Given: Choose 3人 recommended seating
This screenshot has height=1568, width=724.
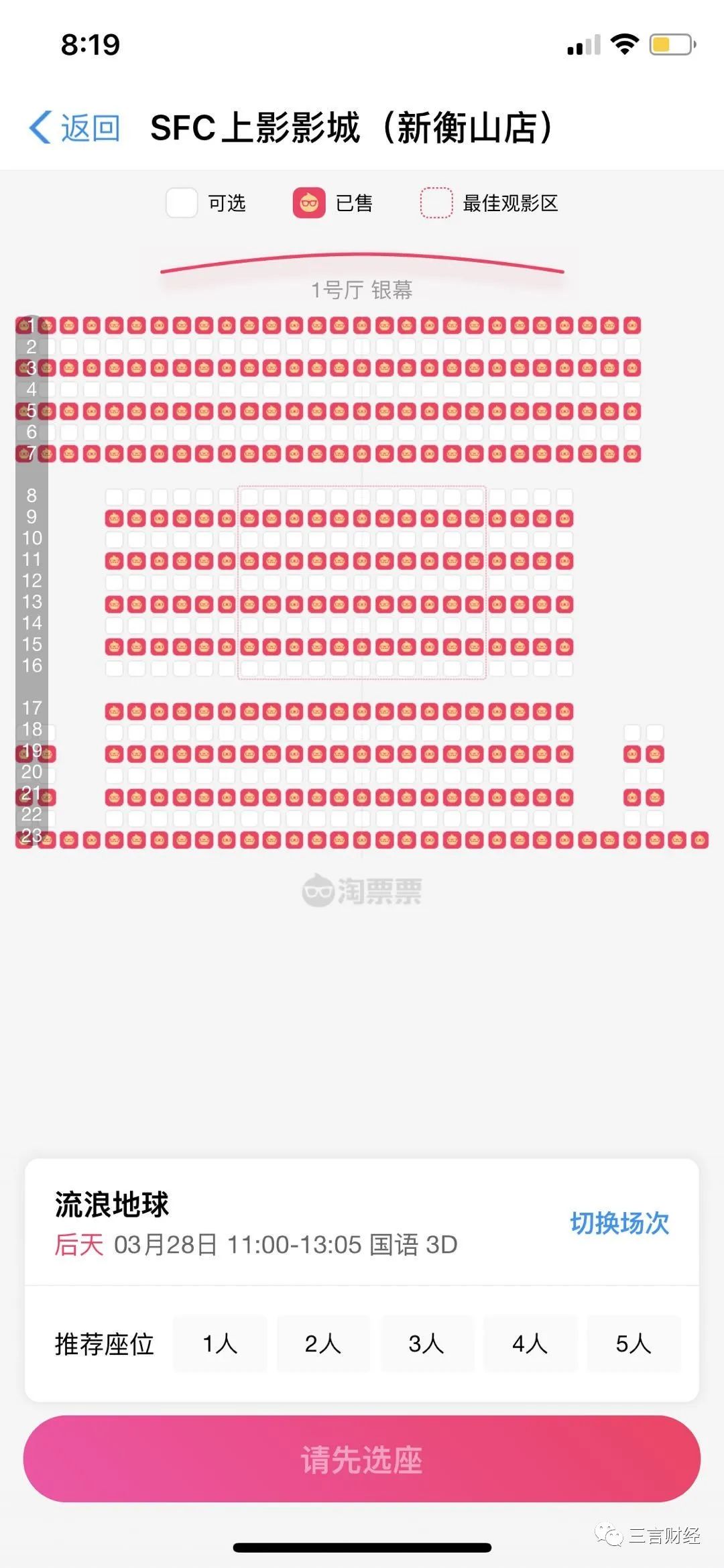Looking at the screenshot, I should 427,1343.
